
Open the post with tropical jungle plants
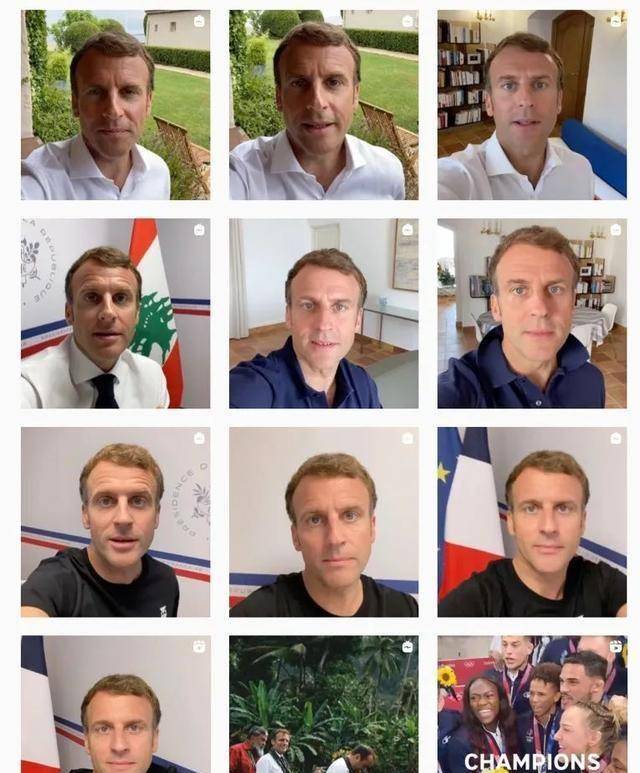(323, 704)
